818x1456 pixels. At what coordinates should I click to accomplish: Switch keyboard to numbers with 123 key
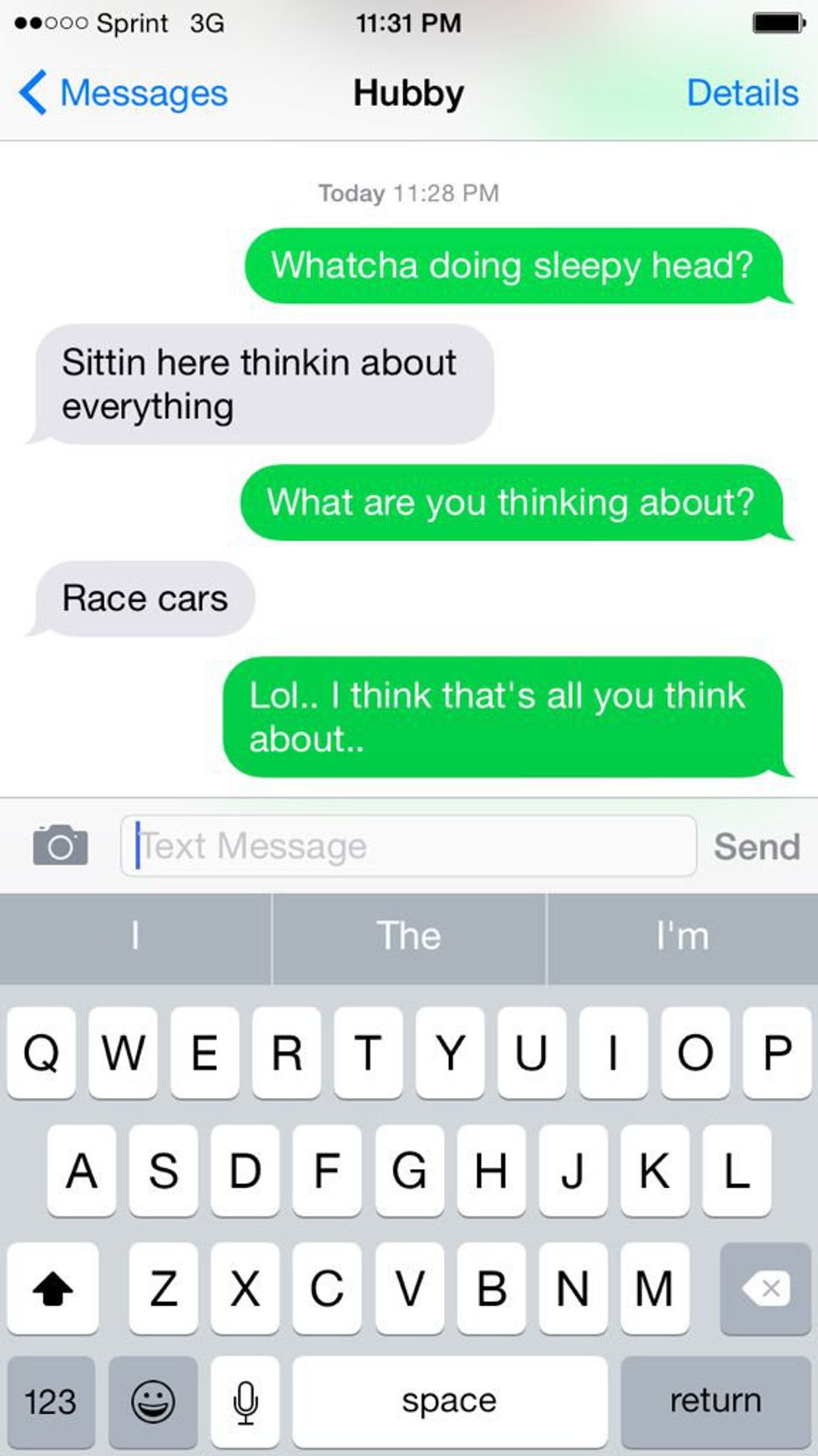point(51,1401)
